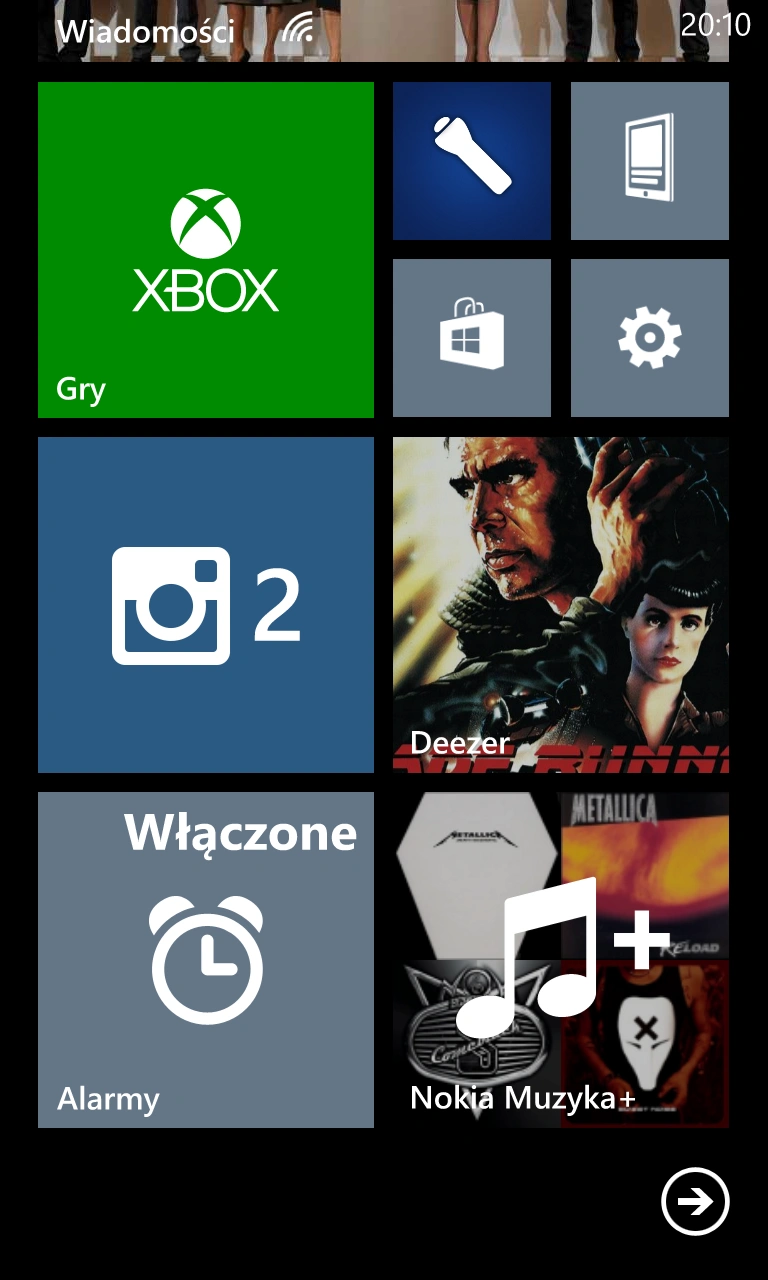This screenshot has width=768, height=1280.
Task: Launch the Deezer tile
Action: click(561, 605)
